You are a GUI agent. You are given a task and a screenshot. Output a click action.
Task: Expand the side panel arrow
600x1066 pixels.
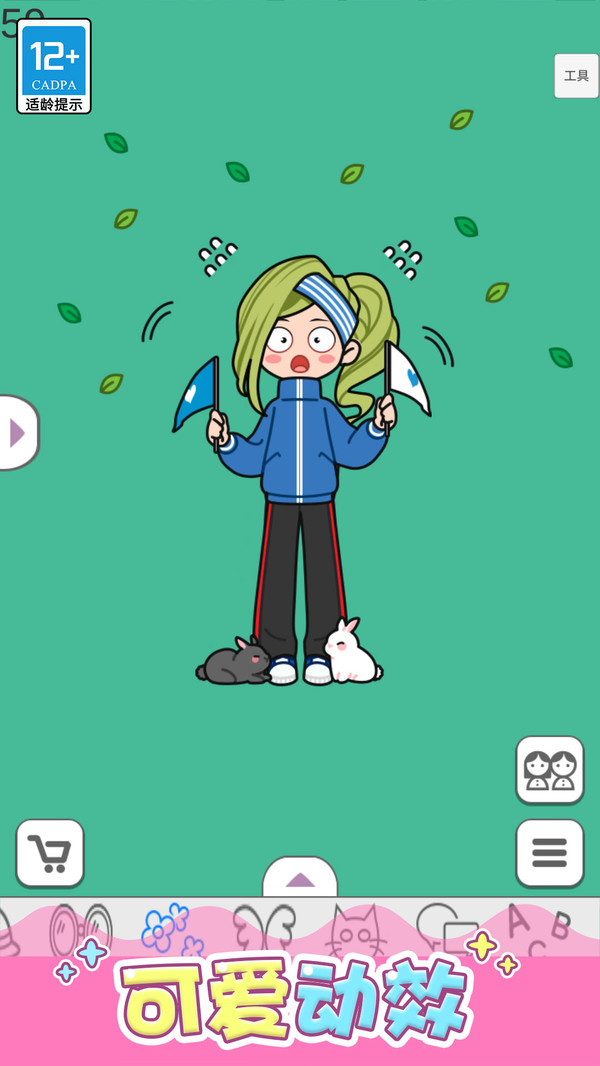pos(17,433)
